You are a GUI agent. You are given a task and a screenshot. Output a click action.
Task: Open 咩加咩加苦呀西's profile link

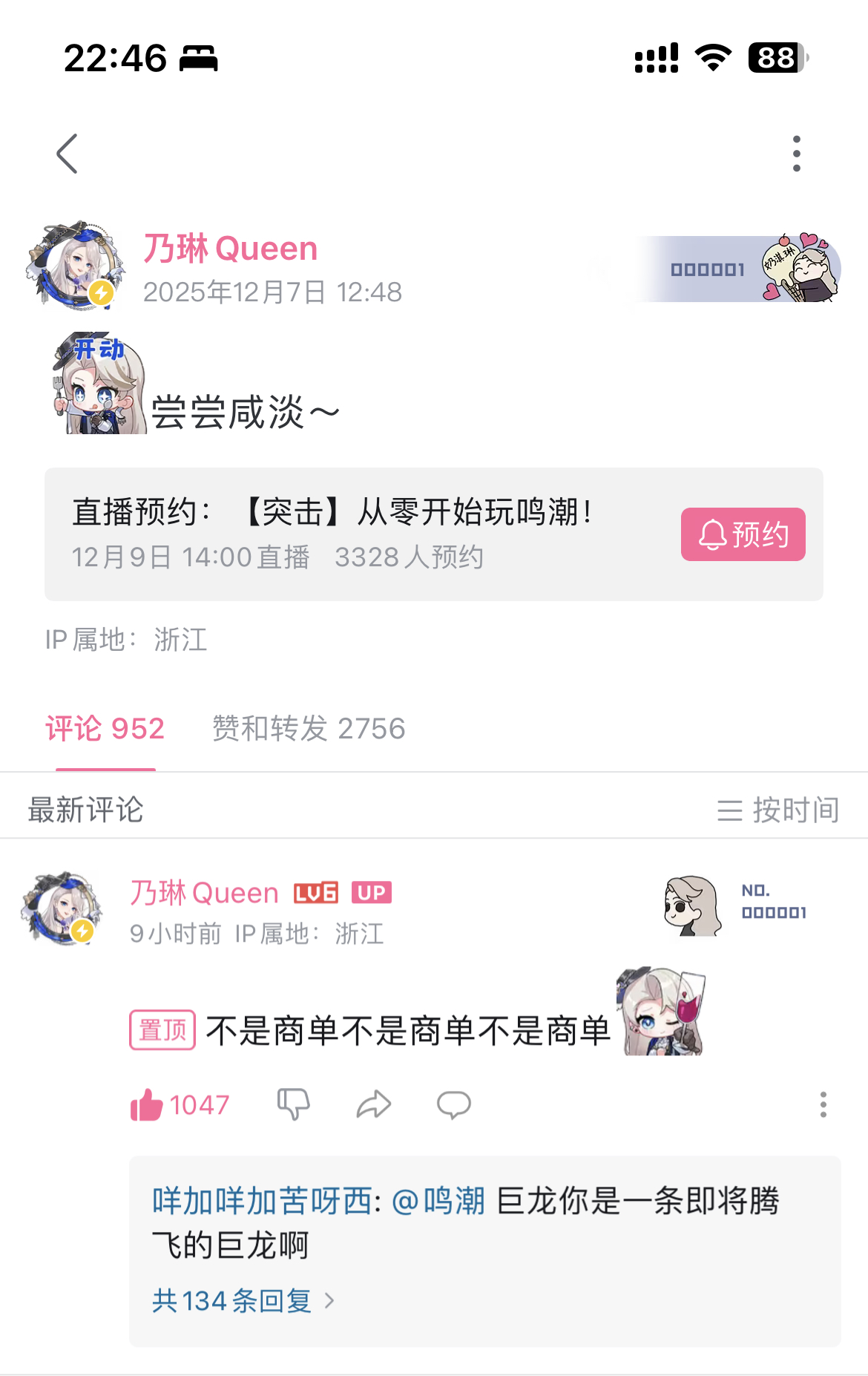coord(262,1201)
